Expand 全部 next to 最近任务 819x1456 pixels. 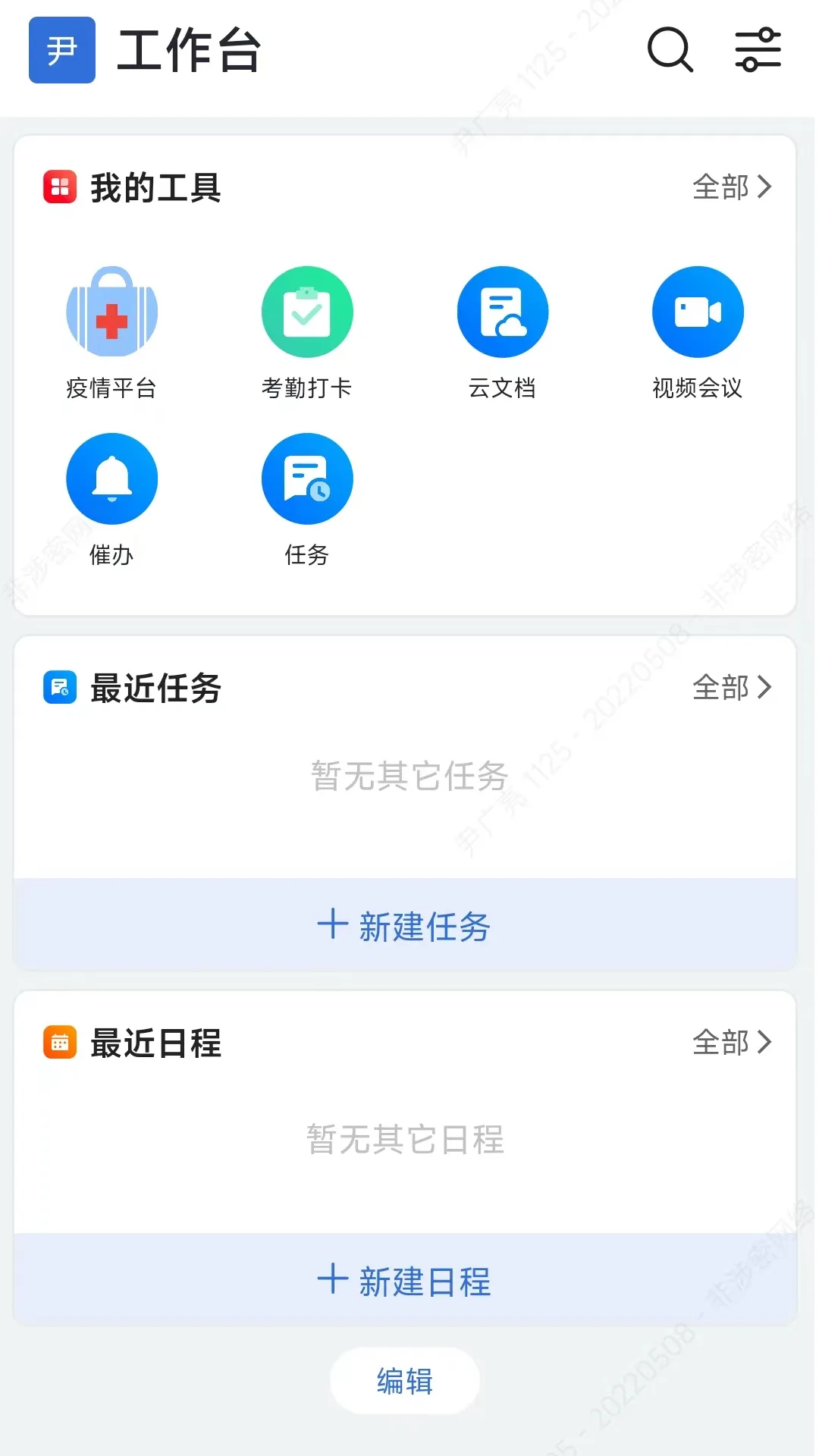pos(734,688)
